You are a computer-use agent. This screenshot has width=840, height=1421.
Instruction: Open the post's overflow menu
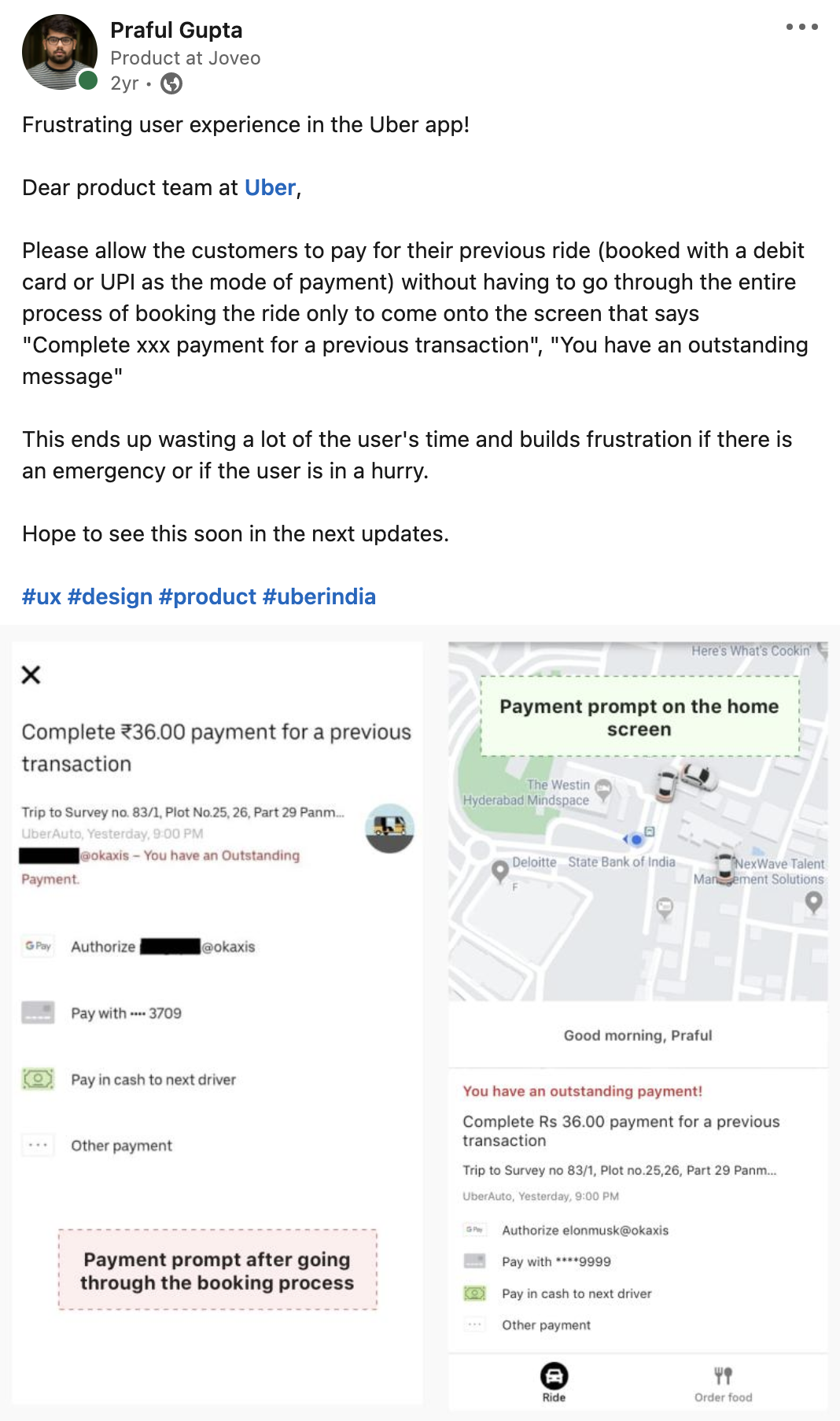tap(801, 27)
